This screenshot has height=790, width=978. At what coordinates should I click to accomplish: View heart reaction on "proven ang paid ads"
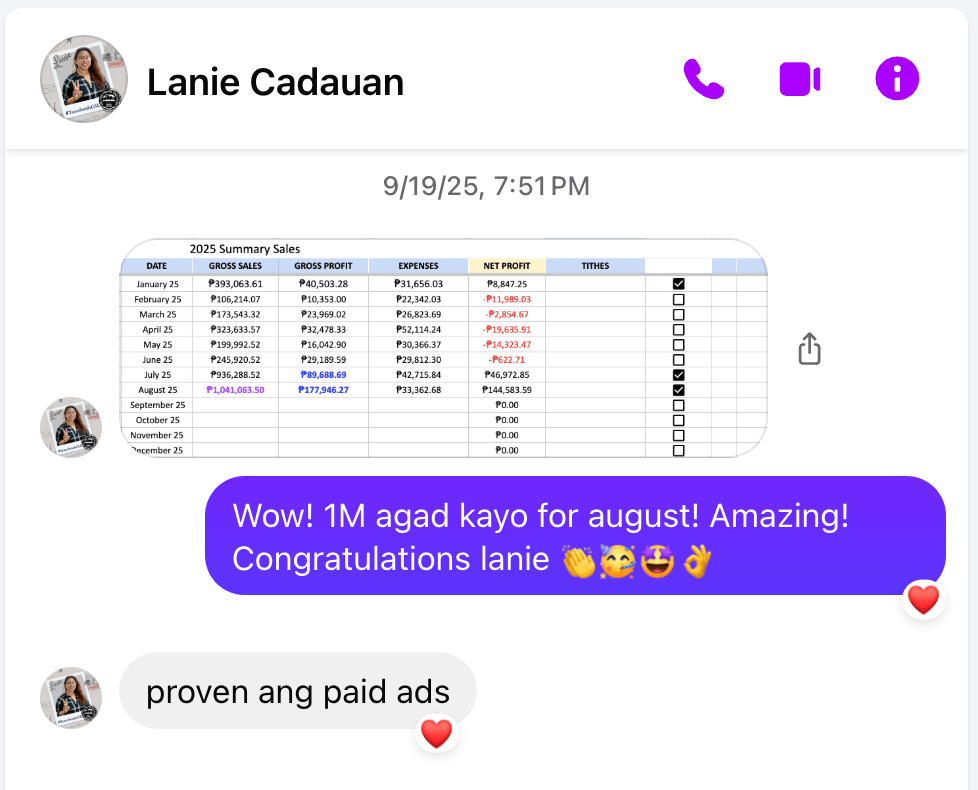click(x=436, y=735)
